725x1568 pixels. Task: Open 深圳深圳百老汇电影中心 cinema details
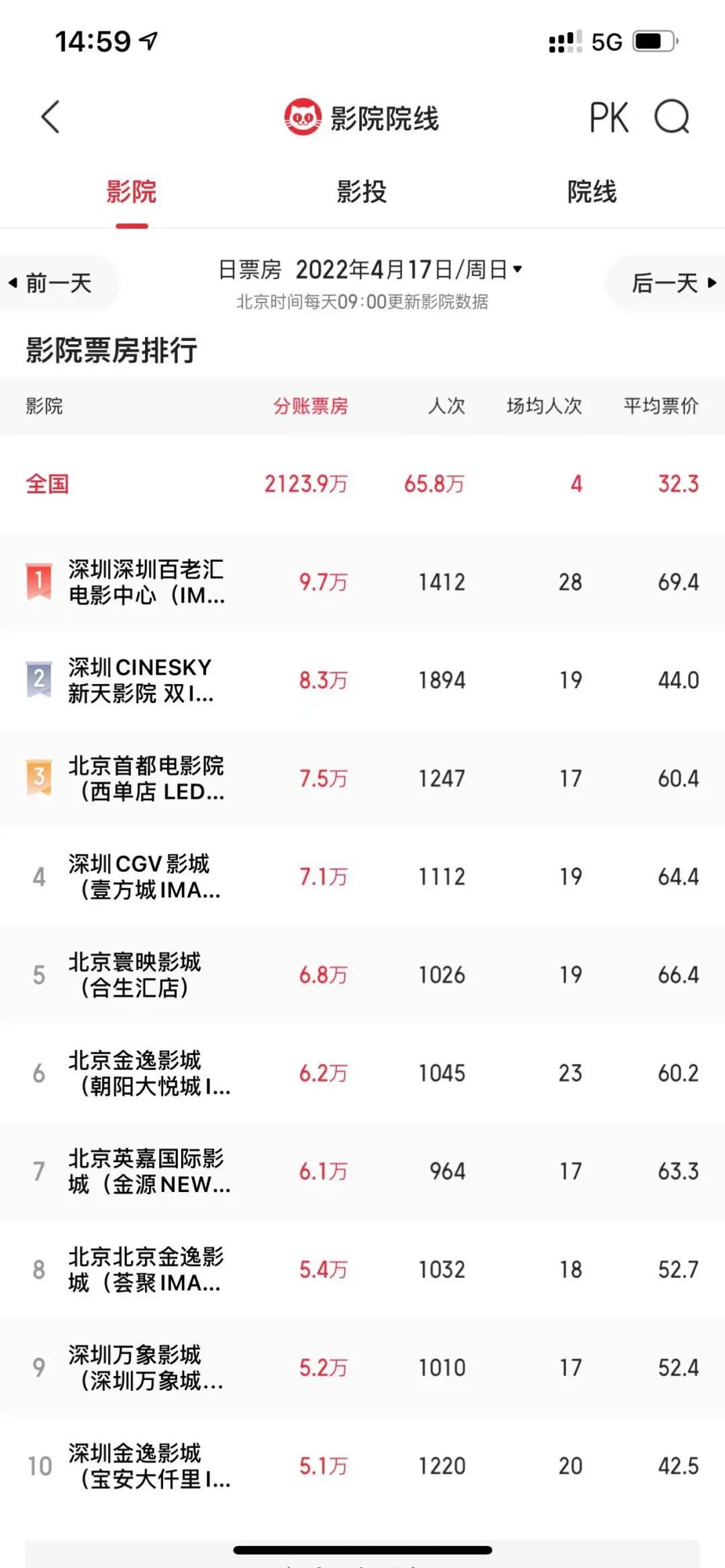(x=146, y=582)
